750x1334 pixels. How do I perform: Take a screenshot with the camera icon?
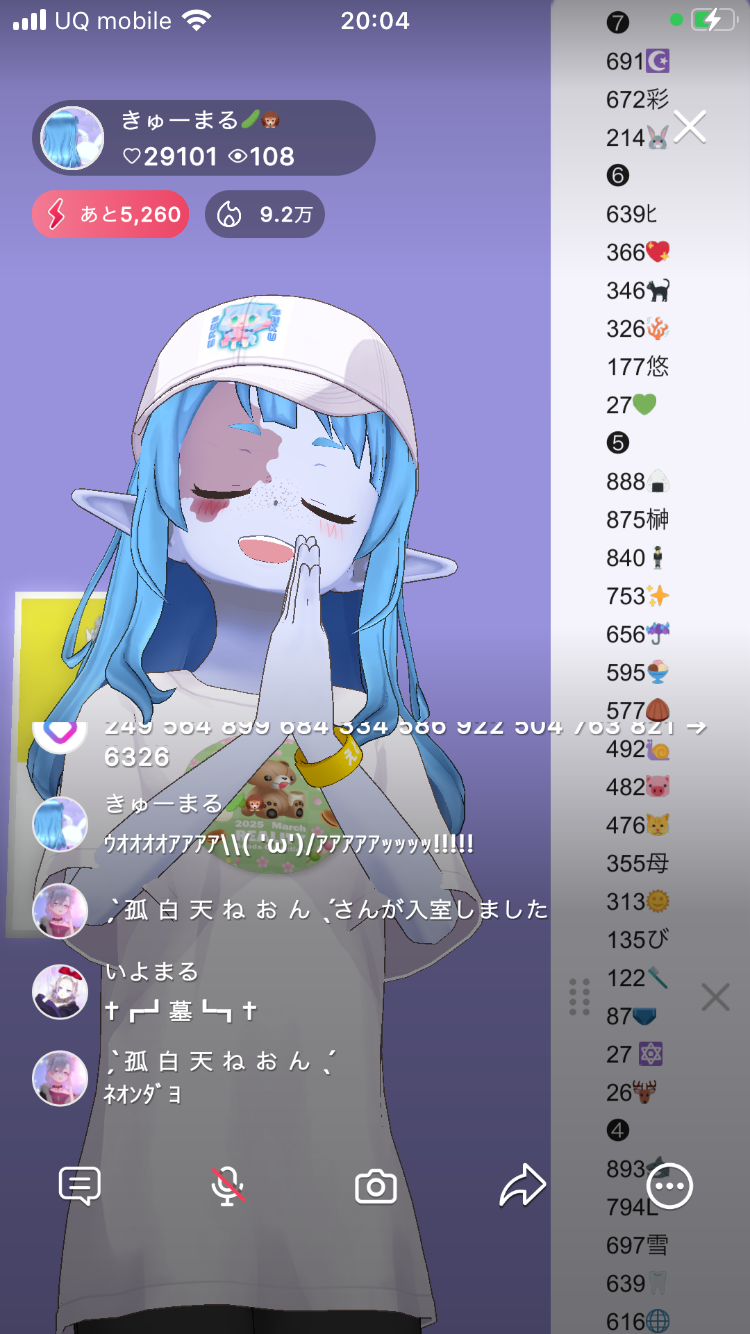376,1186
